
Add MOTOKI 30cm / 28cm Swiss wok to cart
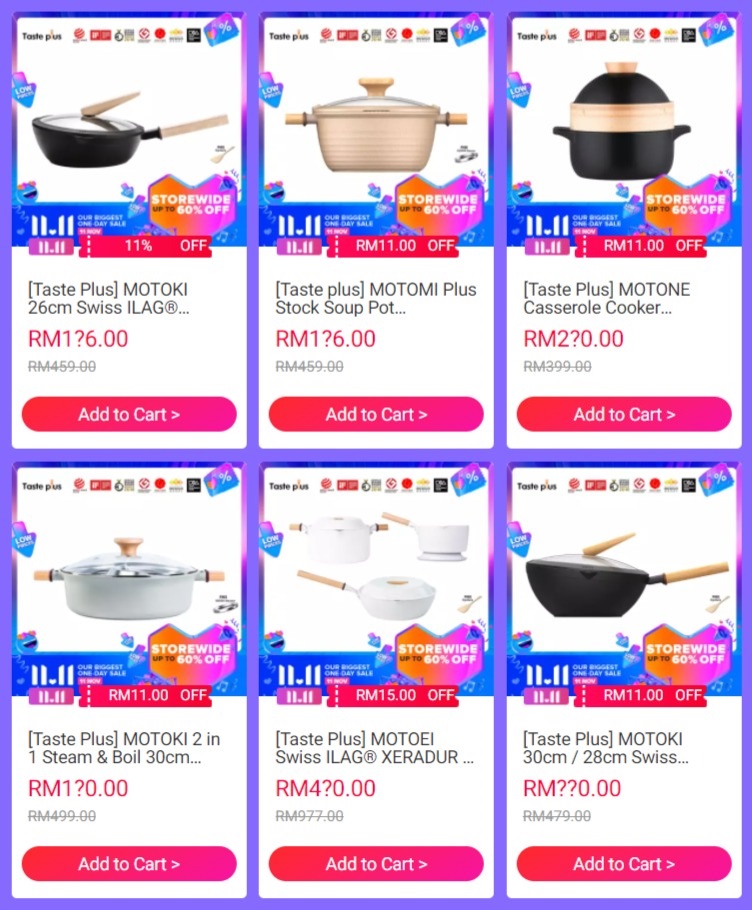(624, 864)
